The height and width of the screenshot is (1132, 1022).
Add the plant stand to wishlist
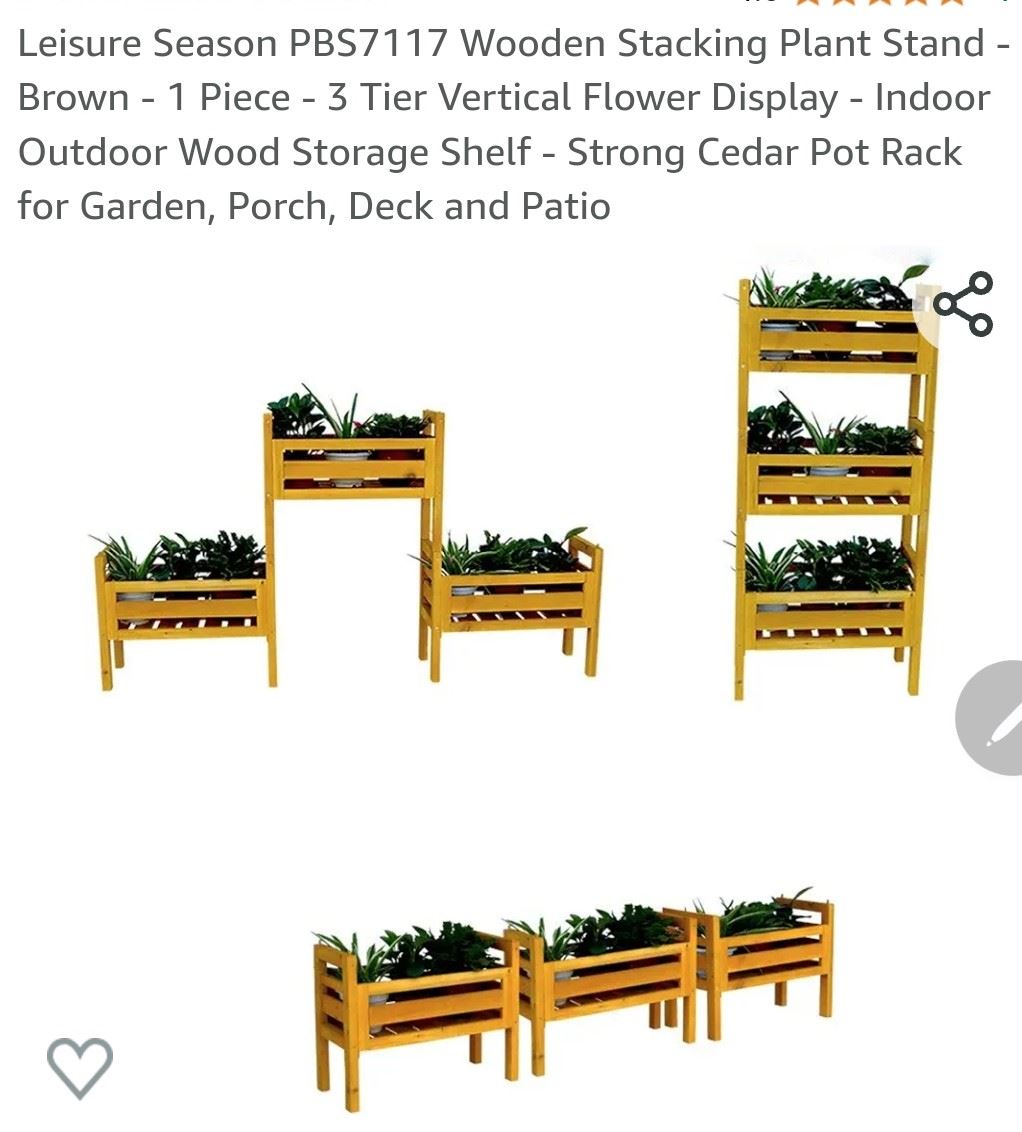click(x=80, y=1066)
